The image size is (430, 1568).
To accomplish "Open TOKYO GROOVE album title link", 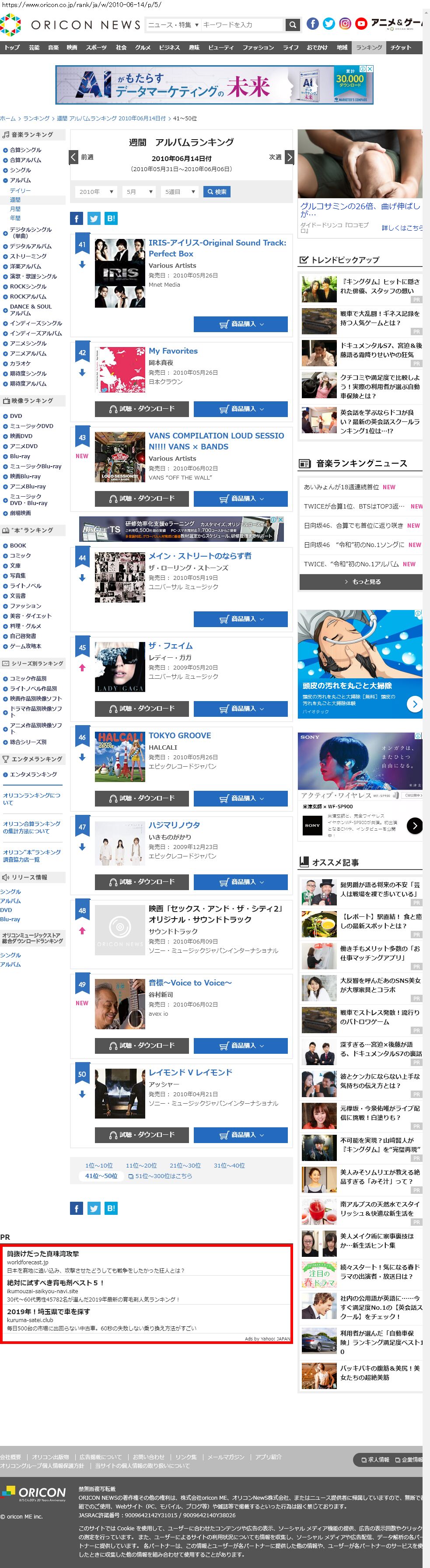I will 179,735.
